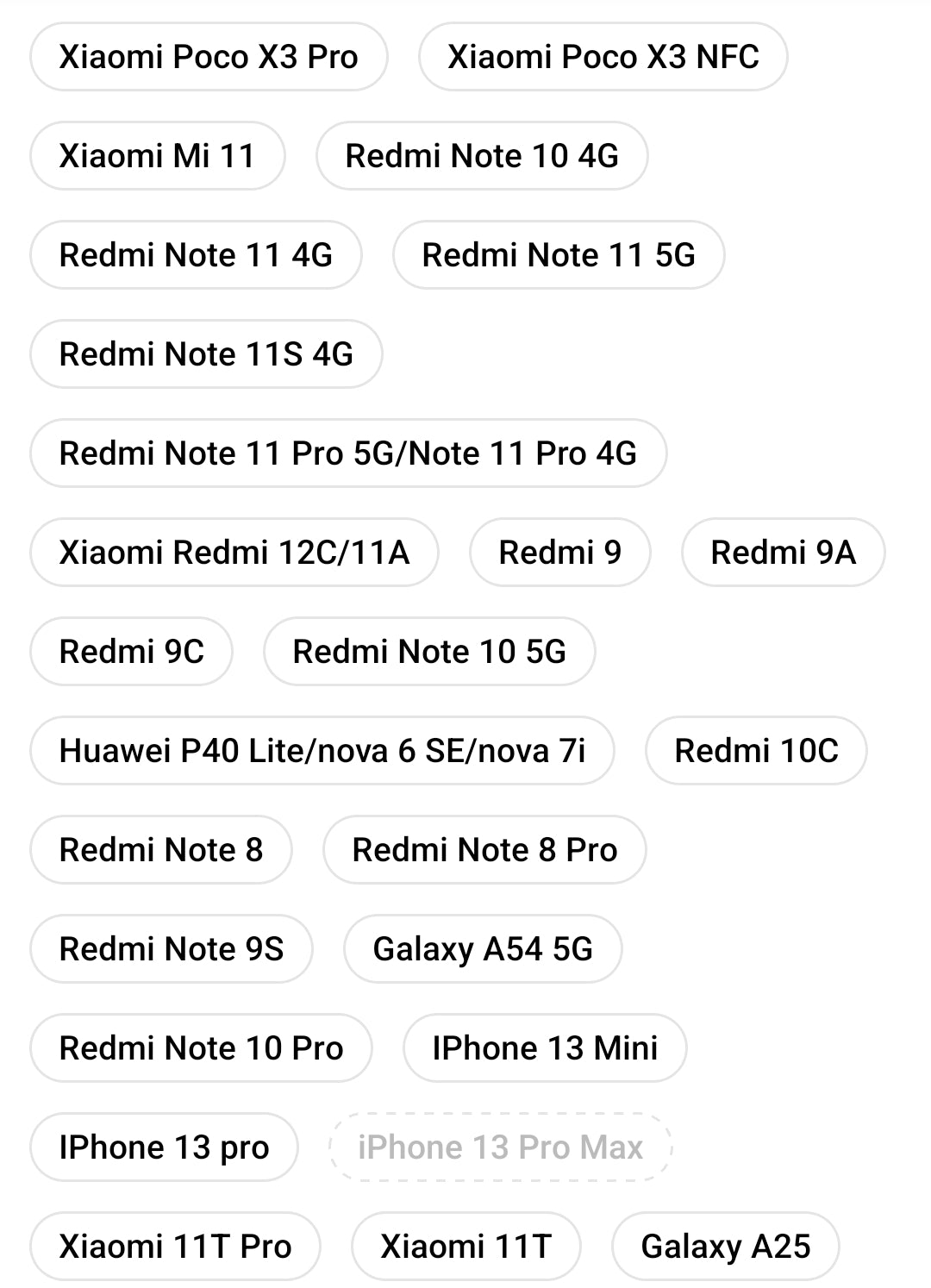
Task: Tap the Redmi 10C chip
Action: [x=756, y=751]
